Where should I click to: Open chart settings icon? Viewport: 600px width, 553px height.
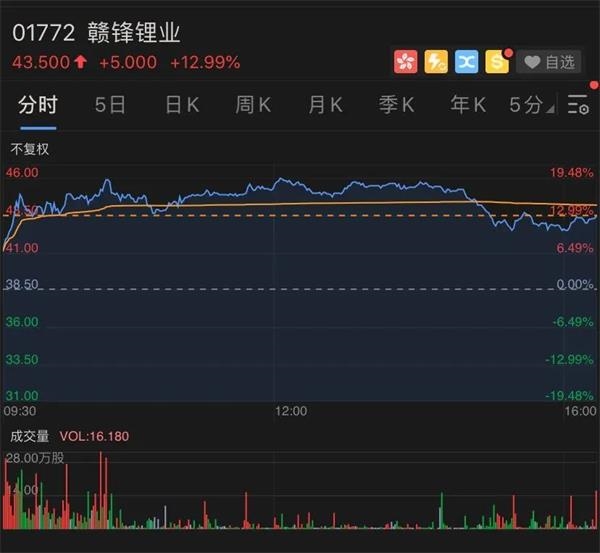(578, 105)
